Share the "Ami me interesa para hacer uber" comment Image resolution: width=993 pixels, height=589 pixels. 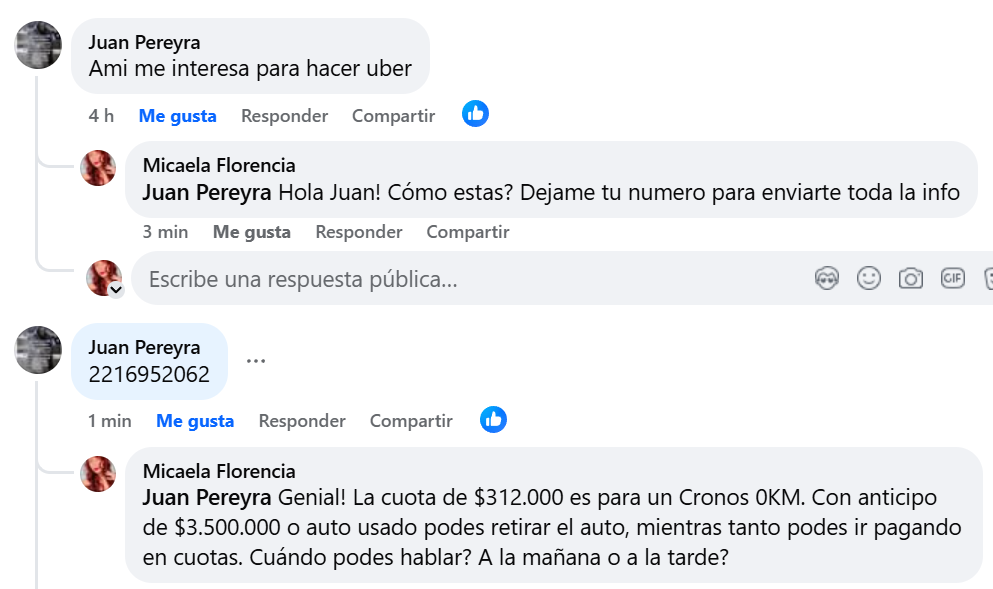pos(393,116)
